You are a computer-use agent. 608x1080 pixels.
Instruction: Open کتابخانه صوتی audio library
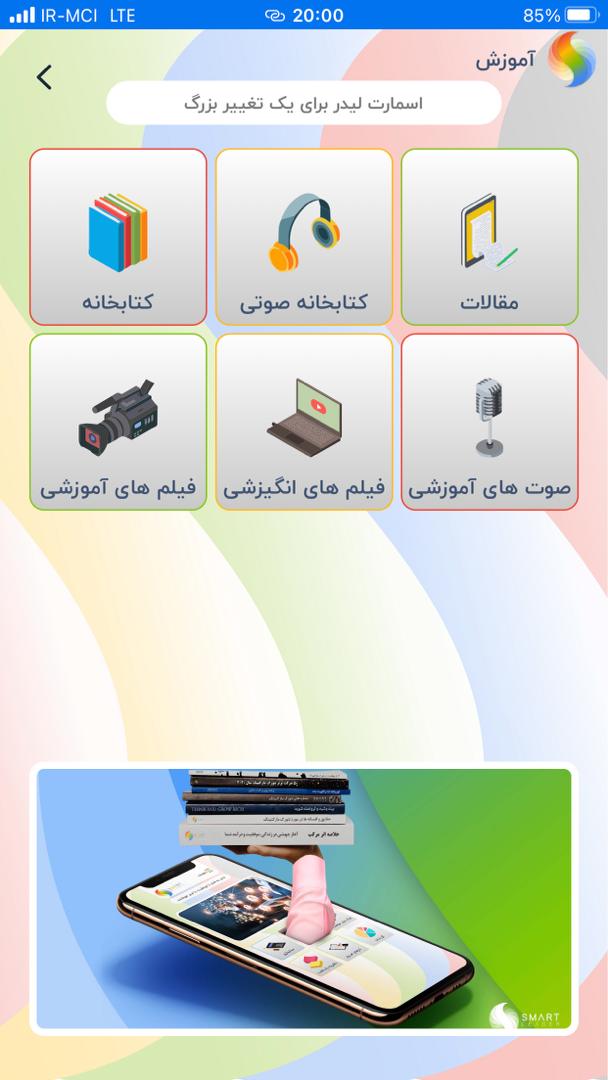[x=304, y=237]
